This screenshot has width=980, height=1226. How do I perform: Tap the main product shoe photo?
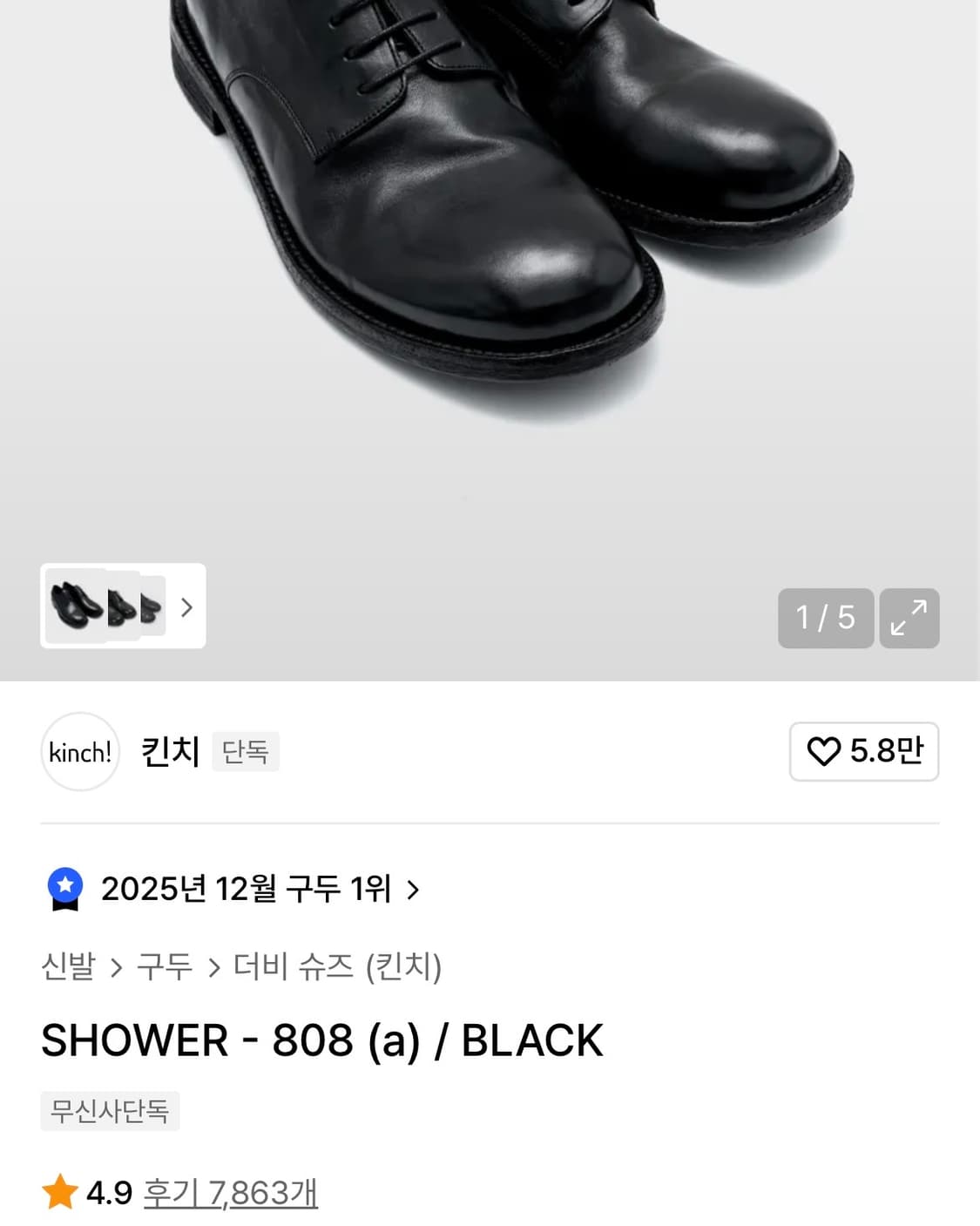pos(490,261)
